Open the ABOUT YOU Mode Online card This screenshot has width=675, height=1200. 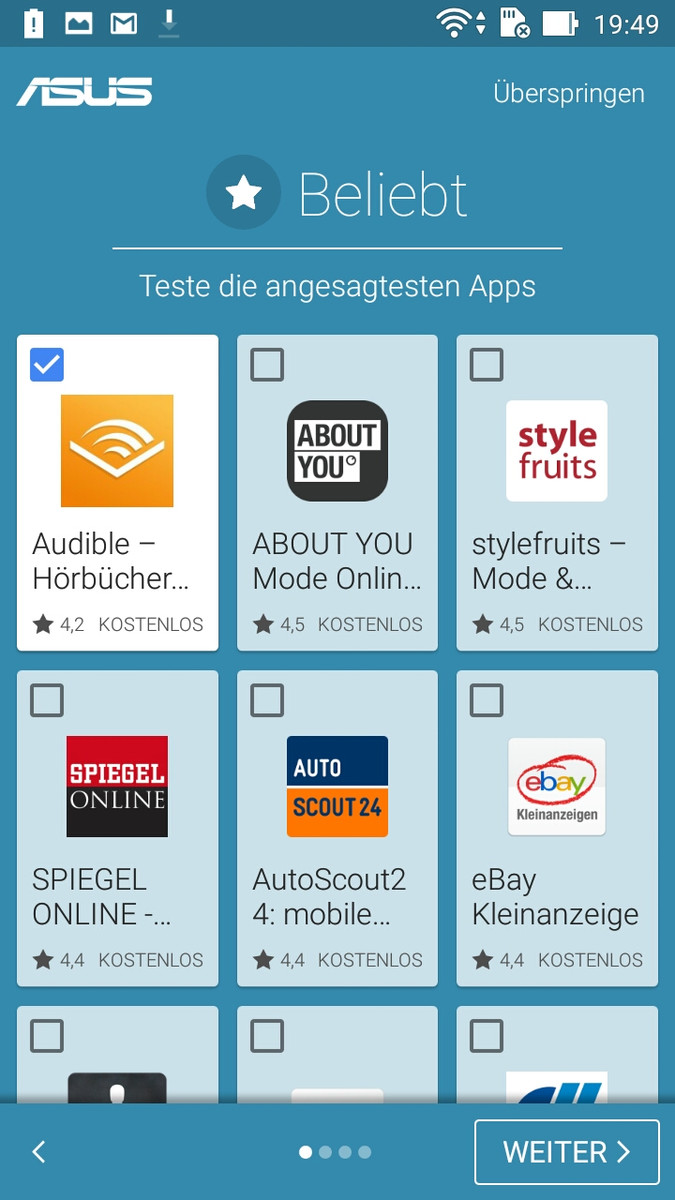click(x=338, y=493)
